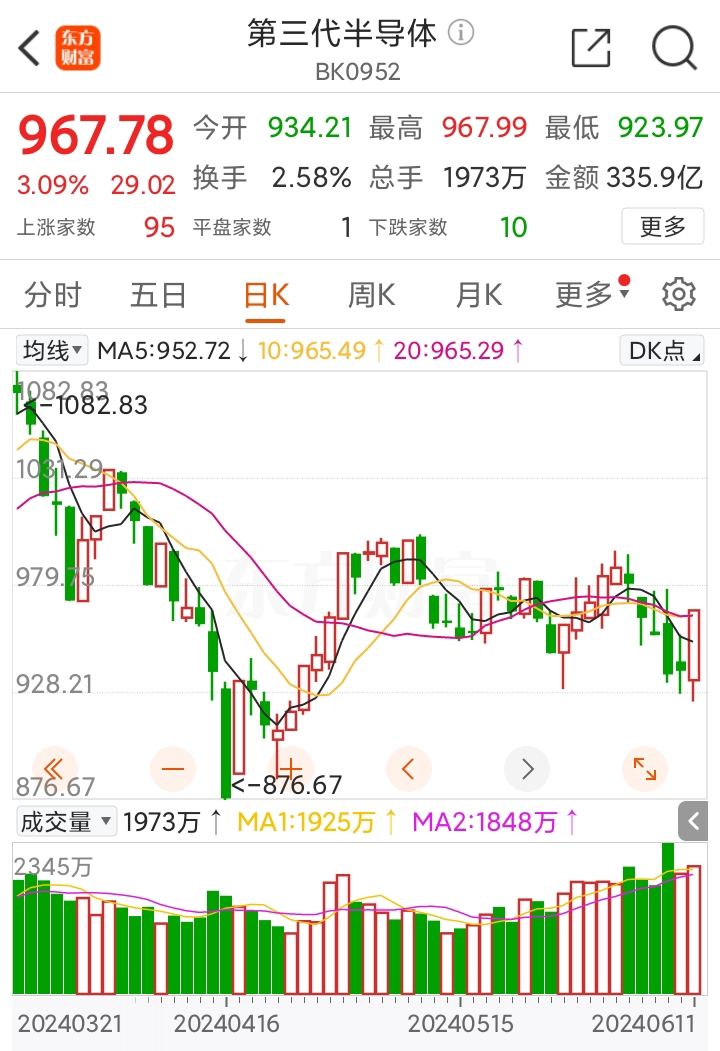
Task: Open chart settings gear
Action: click(x=678, y=293)
